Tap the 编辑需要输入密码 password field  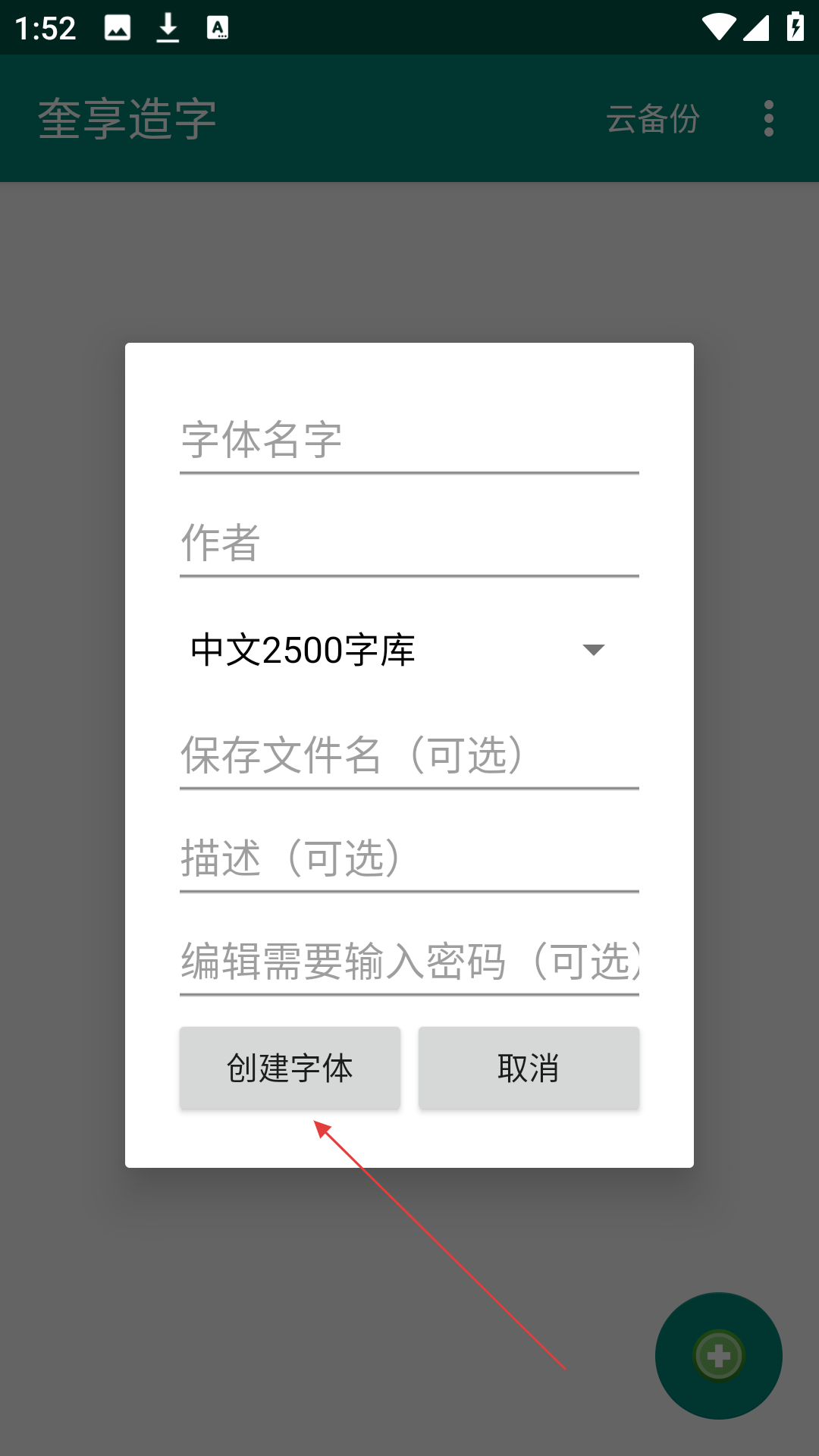[x=409, y=962]
